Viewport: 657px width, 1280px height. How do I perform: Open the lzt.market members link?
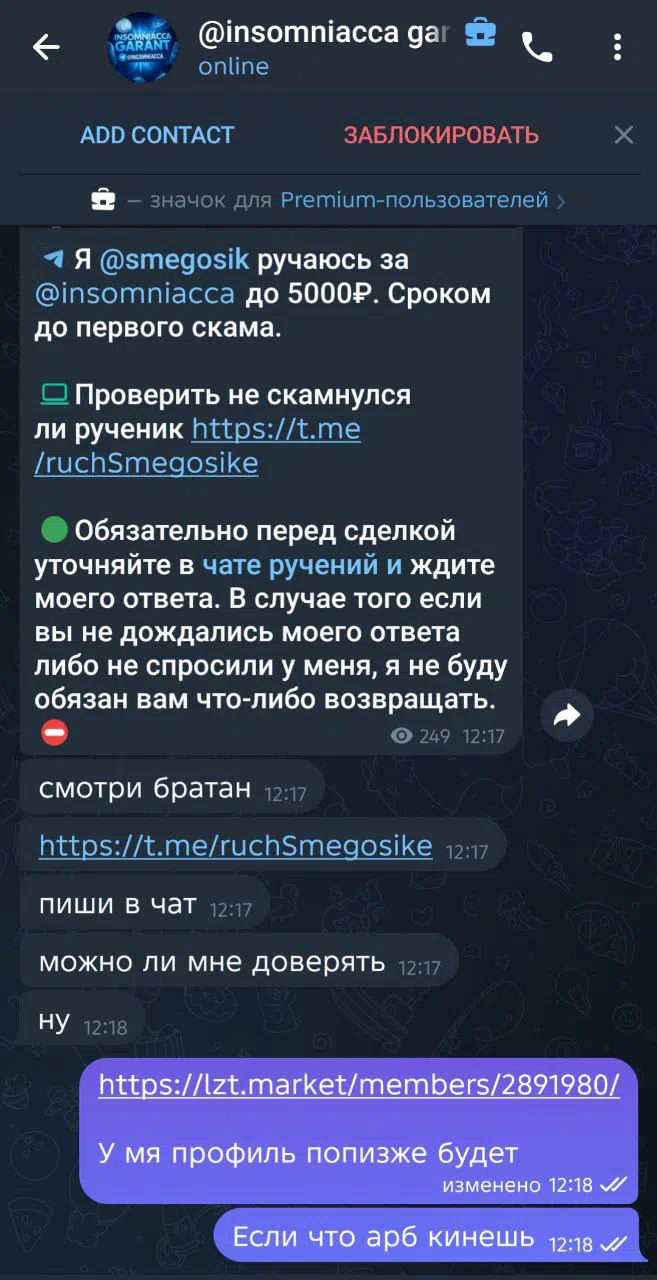click(359, 1085)
